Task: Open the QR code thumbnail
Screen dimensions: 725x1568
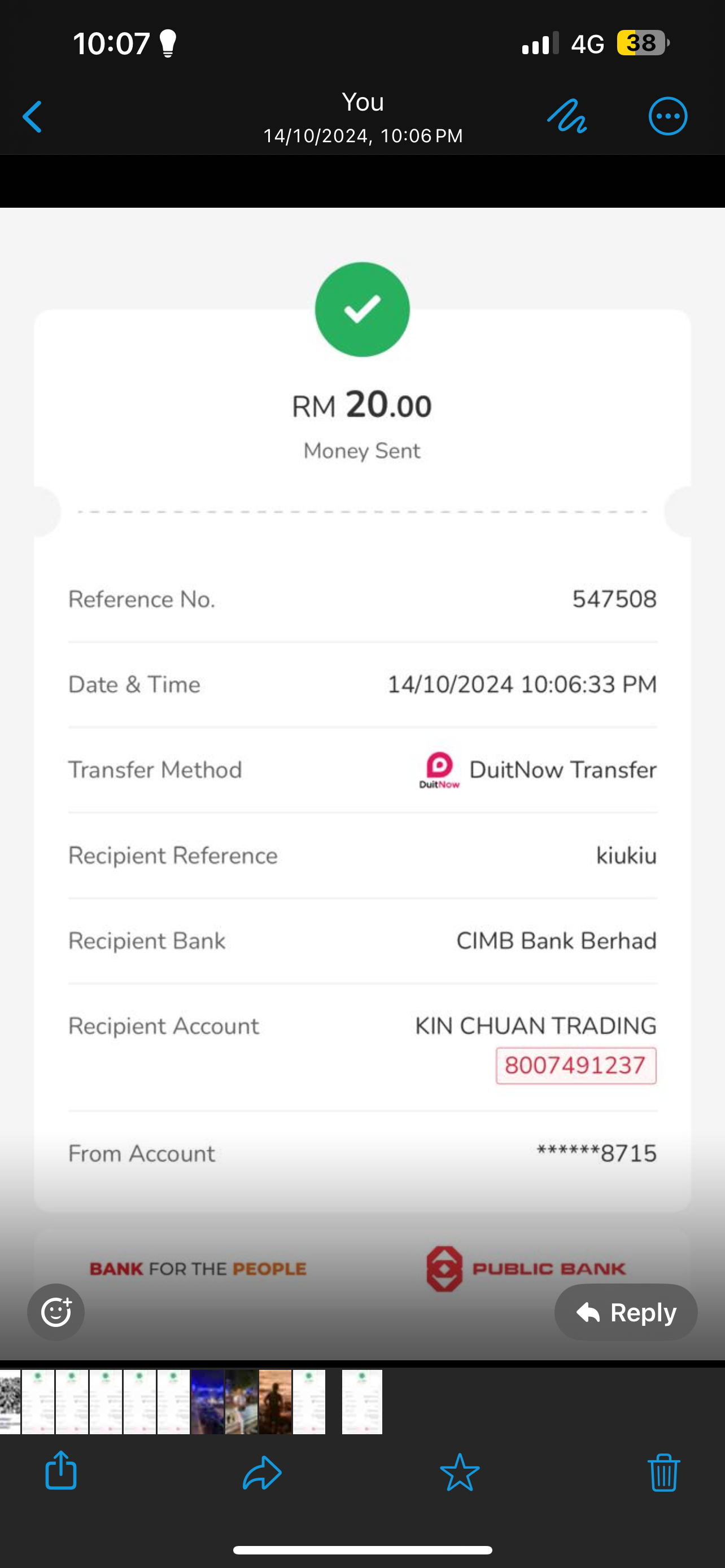Action: tap(10, 1402)
